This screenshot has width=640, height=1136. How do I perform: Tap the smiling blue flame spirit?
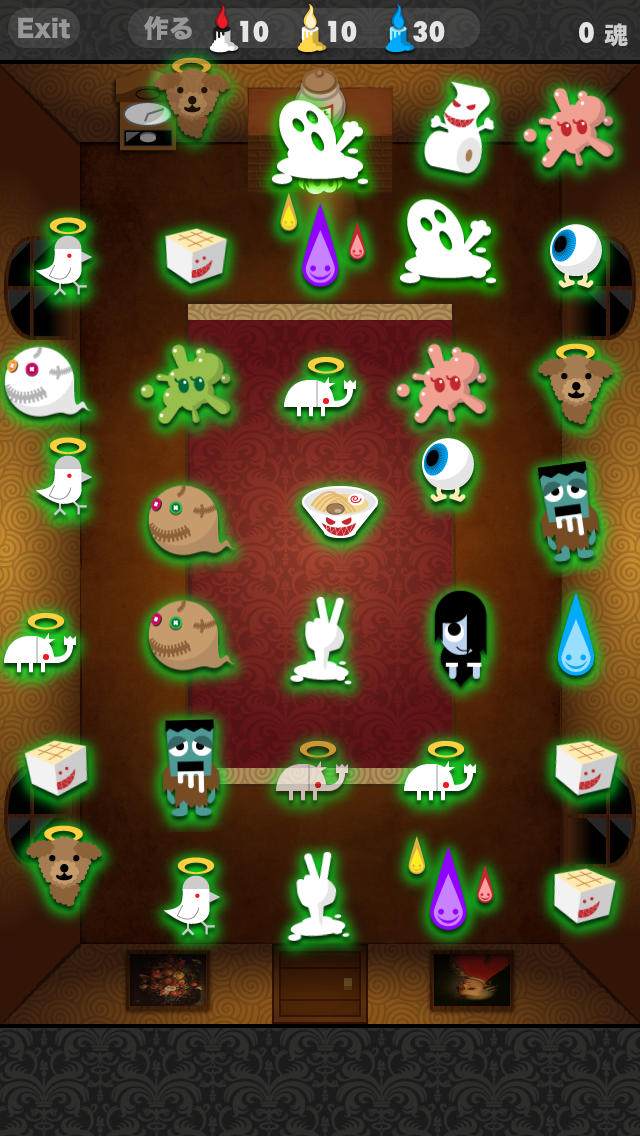pos(575,636)
